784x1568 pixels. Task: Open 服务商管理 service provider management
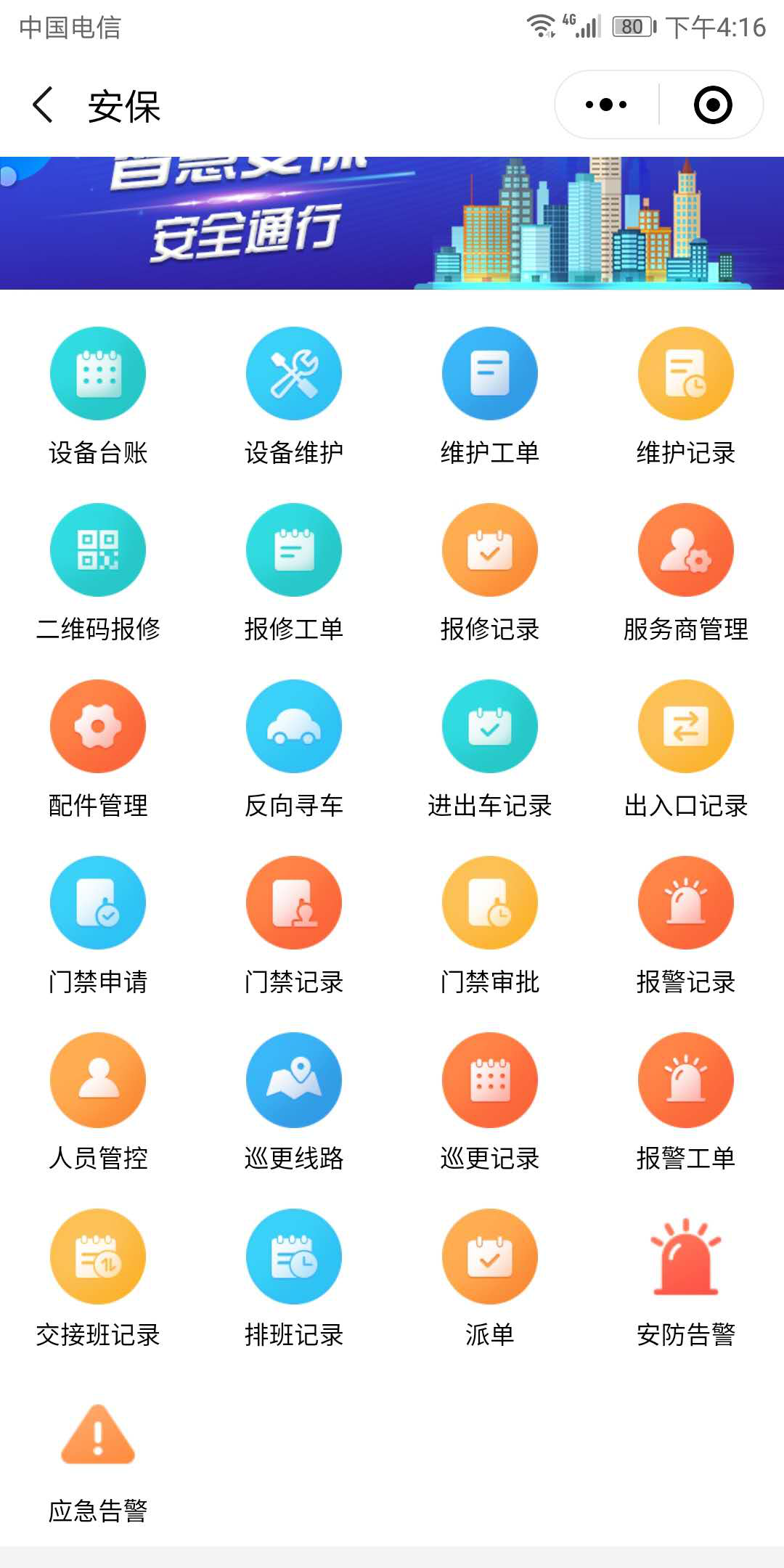point(686,550)
